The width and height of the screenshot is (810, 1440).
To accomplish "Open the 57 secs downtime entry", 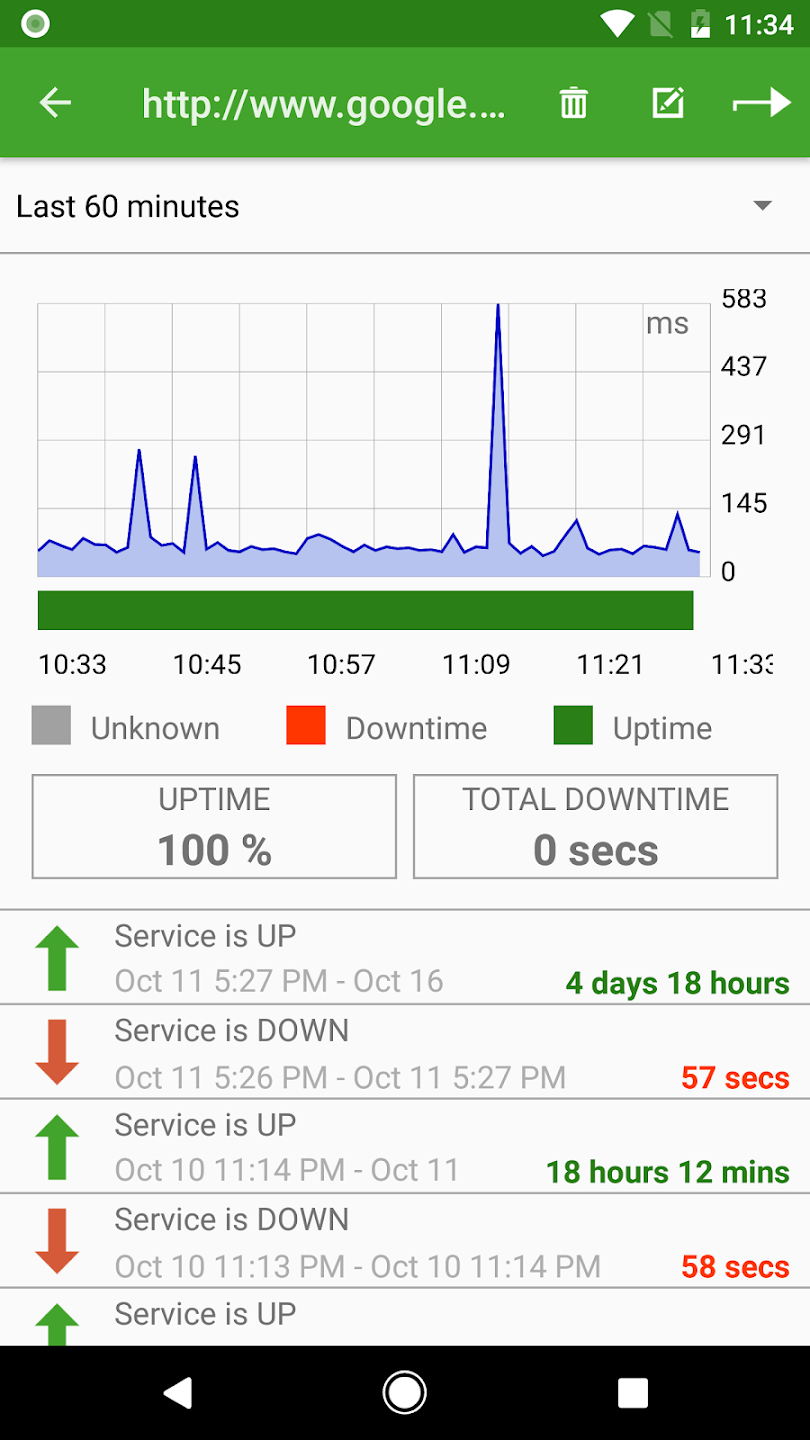I will [x=405, y=1052].
